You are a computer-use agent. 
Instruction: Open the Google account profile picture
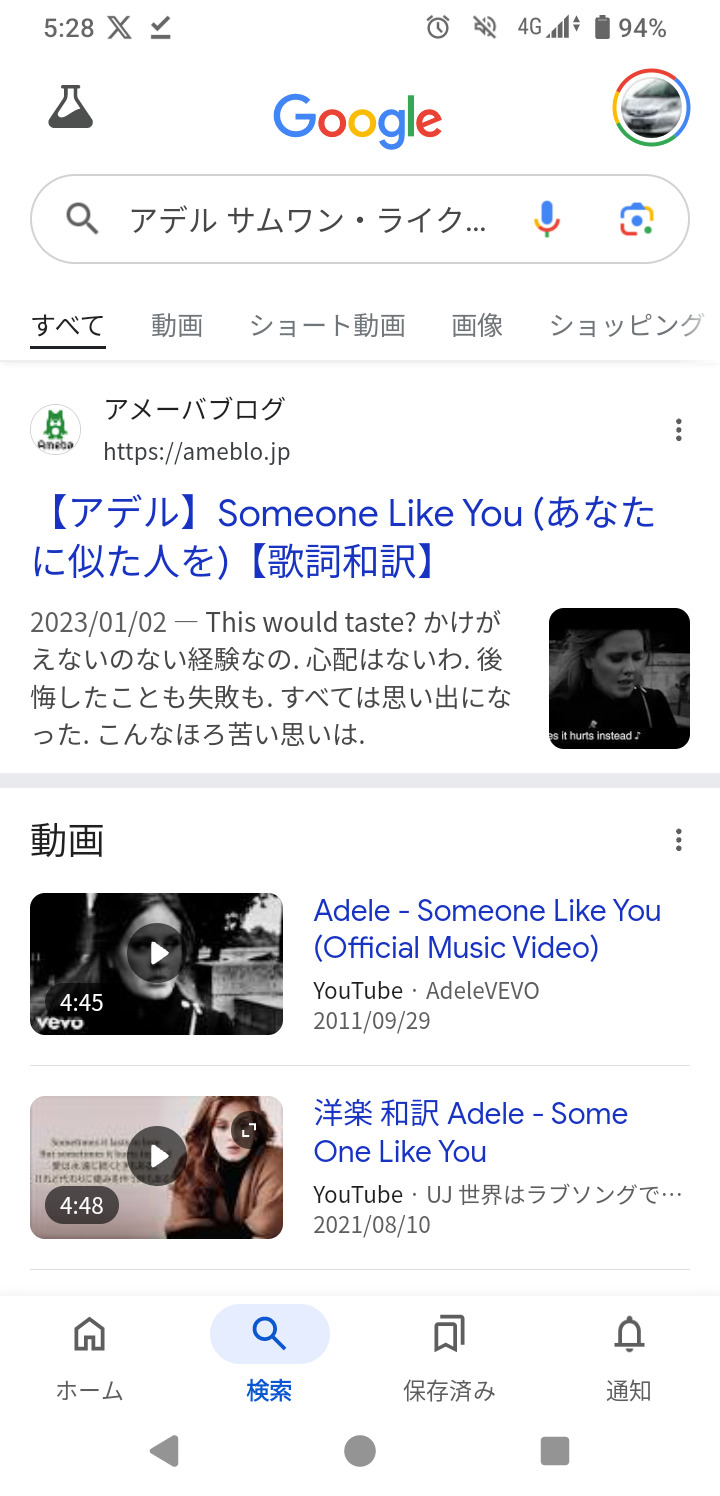tap(651, 107)
